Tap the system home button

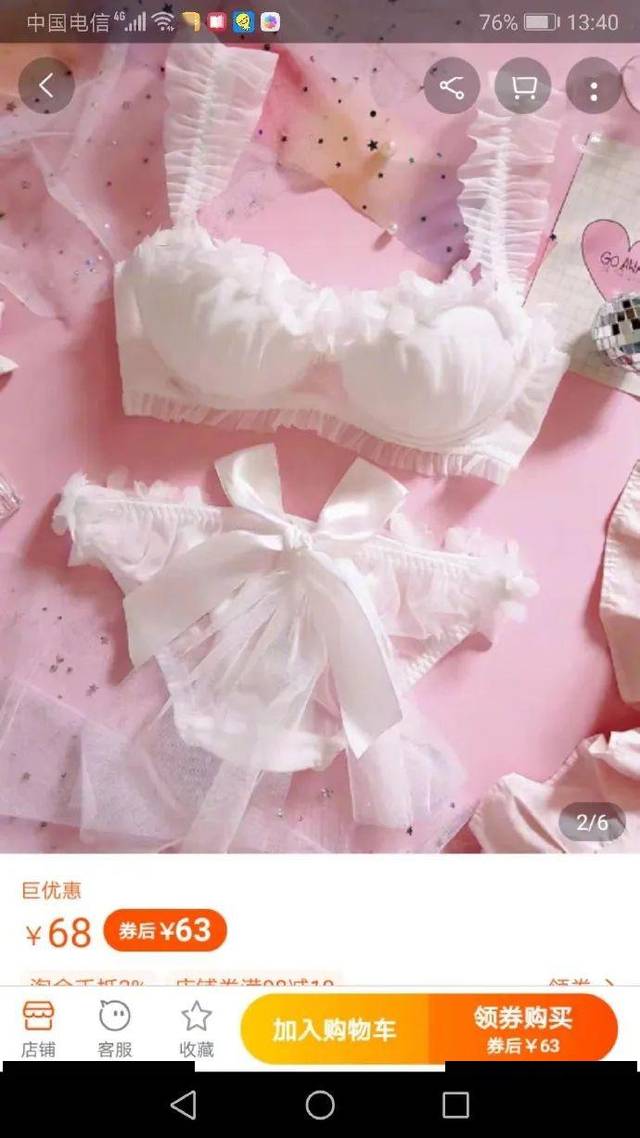[x=320, y=1105]
